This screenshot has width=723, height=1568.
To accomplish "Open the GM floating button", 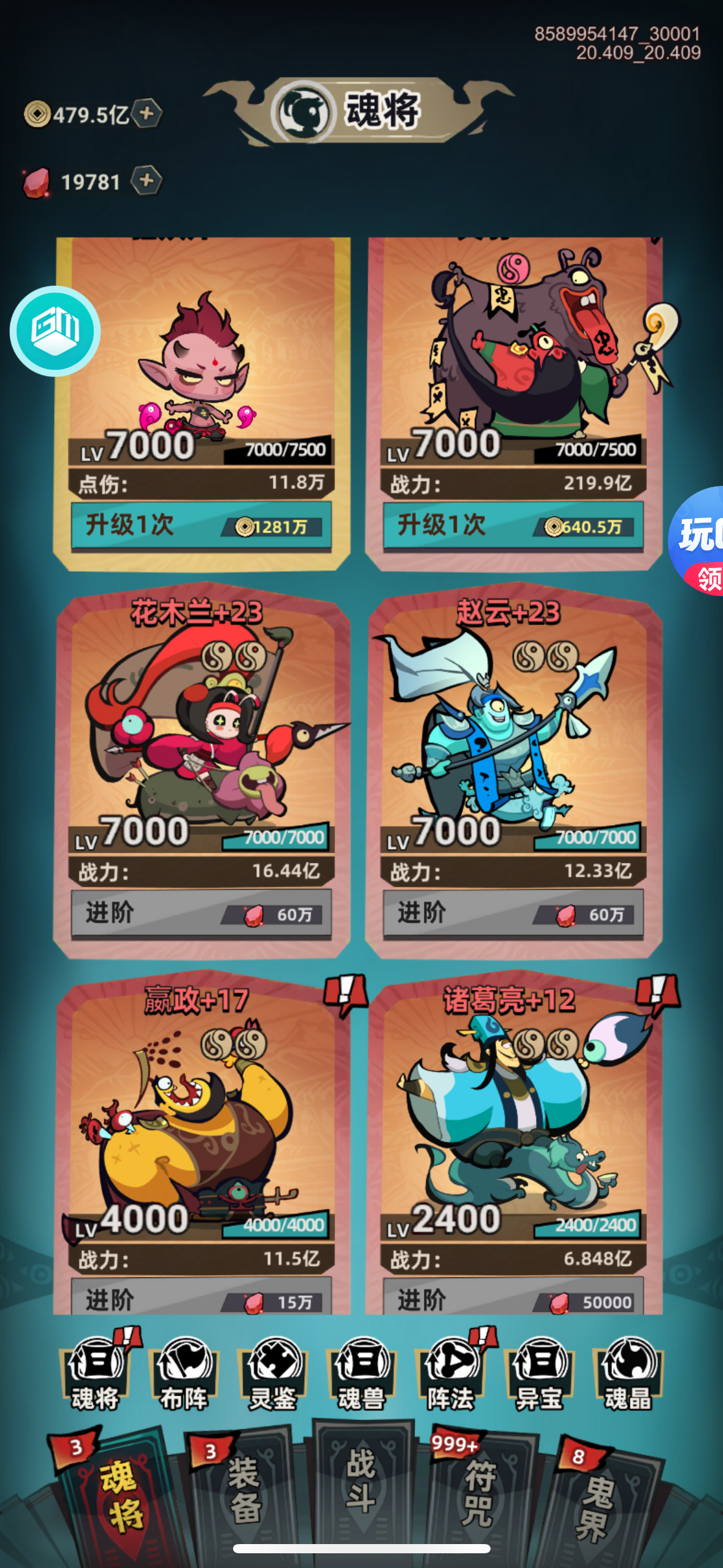I will tap(55, 331).
